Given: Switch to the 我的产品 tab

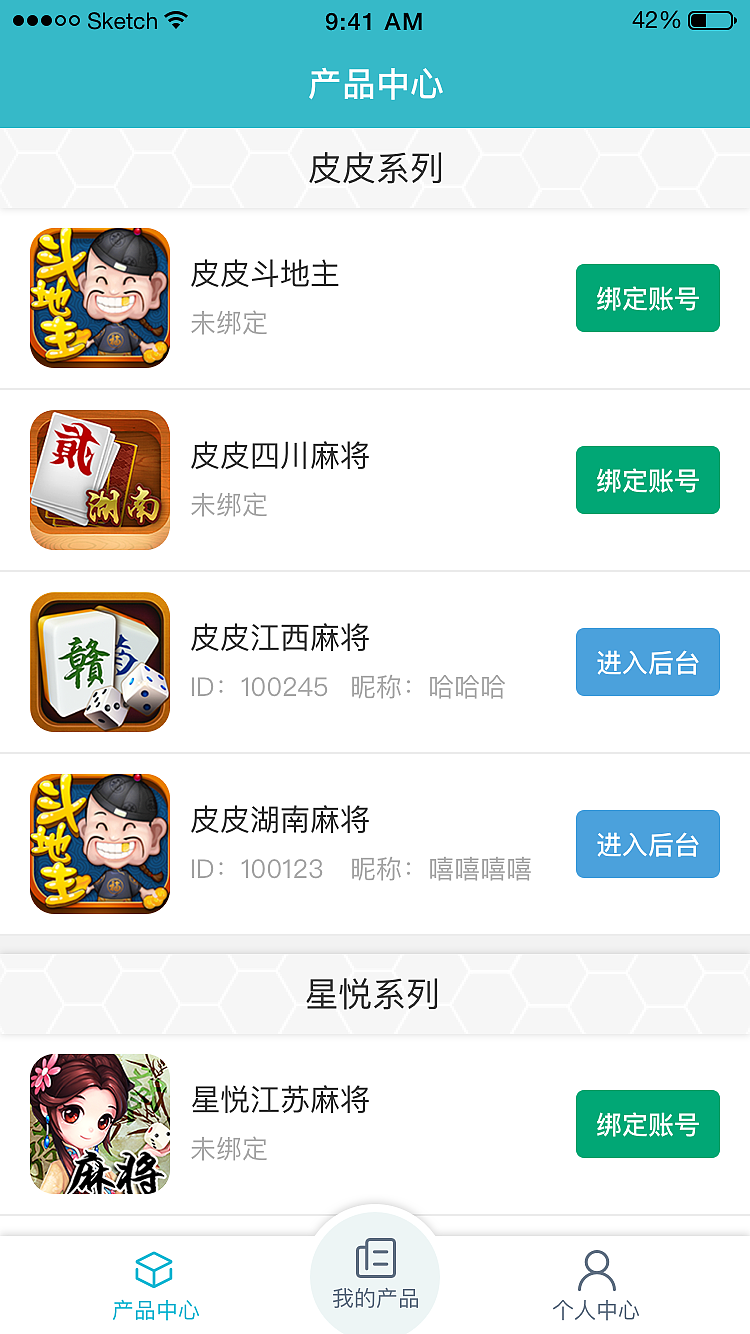Looking at the screenshot, I should tap(374, 1280).
